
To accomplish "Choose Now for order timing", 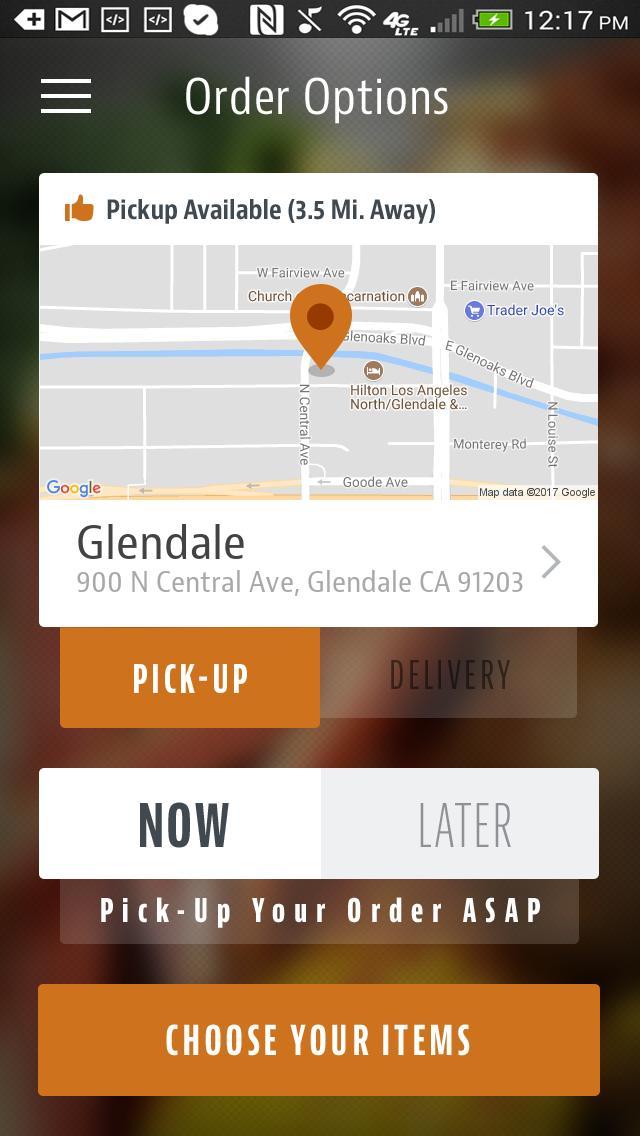I will point(181,824).
